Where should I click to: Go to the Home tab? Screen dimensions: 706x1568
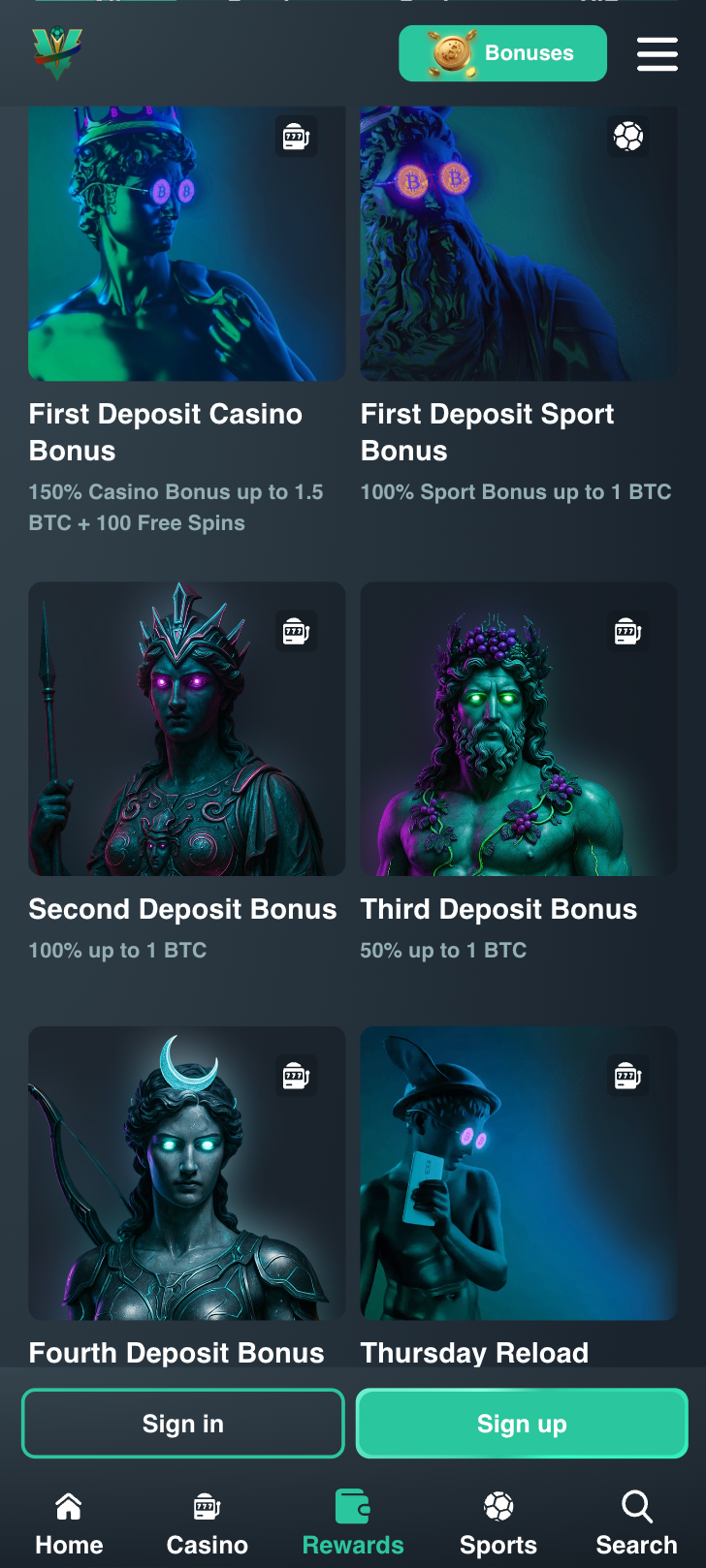[x=69, y=1523]
